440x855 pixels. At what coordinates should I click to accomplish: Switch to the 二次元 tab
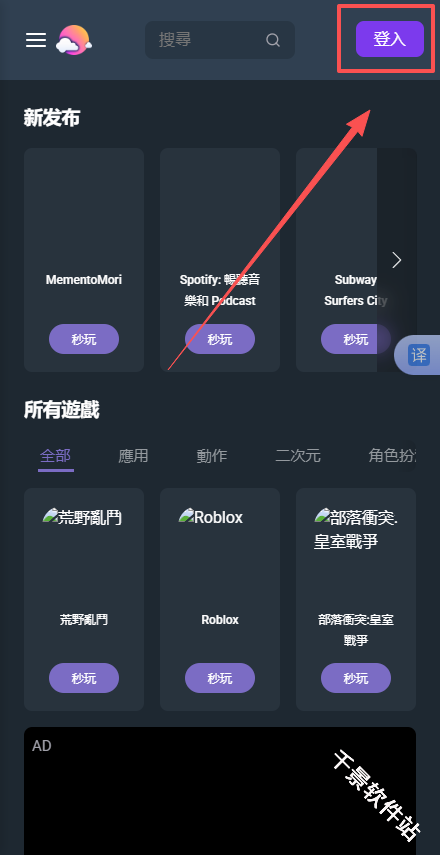point(298,456)
